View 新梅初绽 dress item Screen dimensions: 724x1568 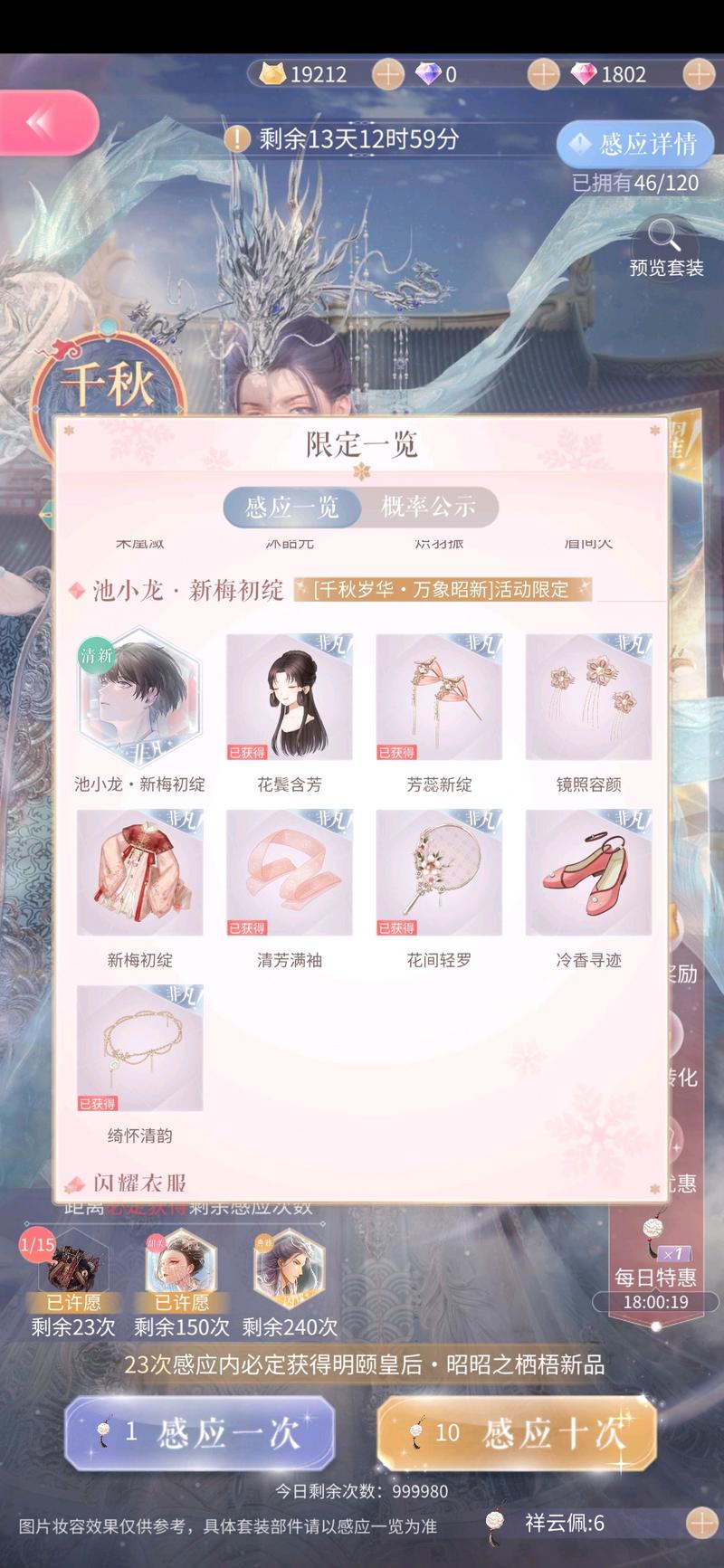(139, 873)
